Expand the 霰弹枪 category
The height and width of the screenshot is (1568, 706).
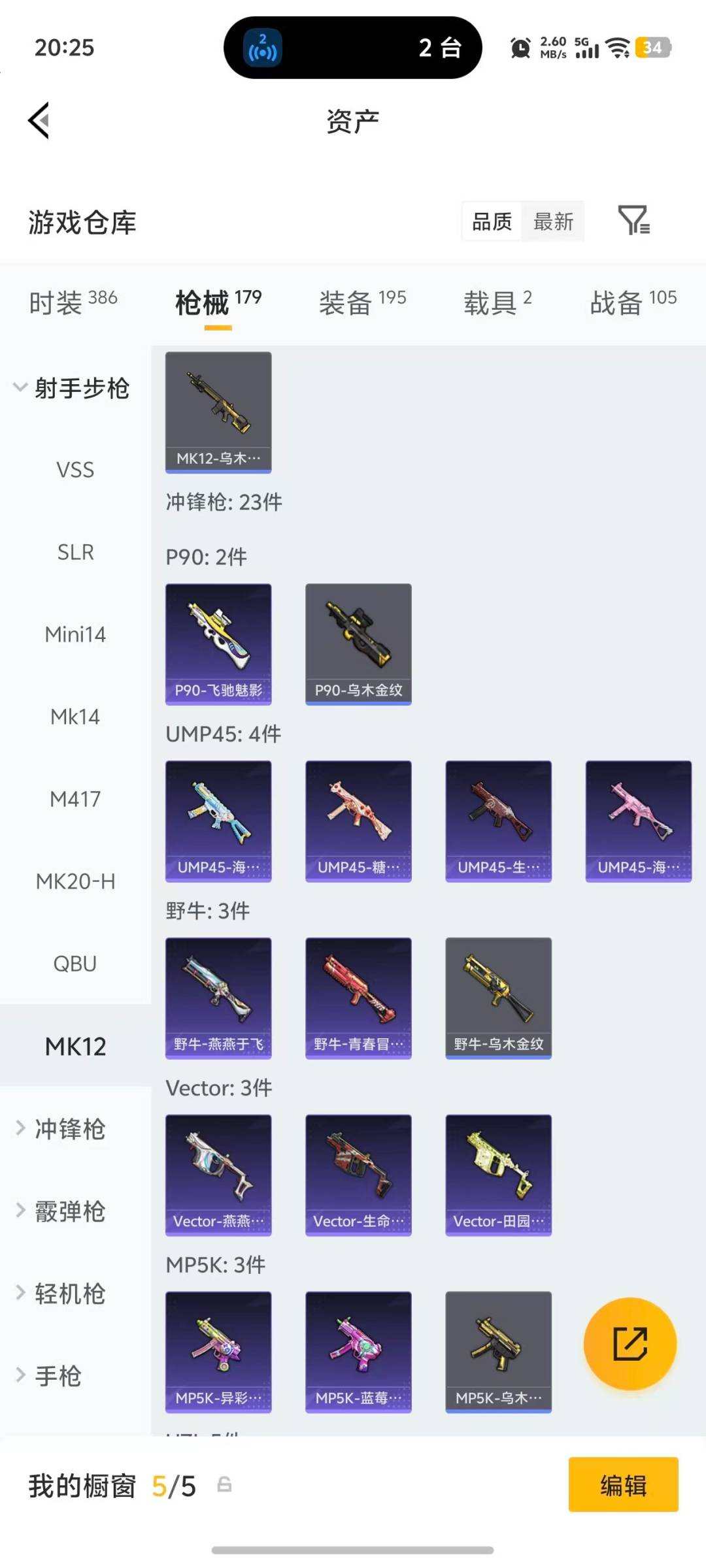[x=69, y=1211]
